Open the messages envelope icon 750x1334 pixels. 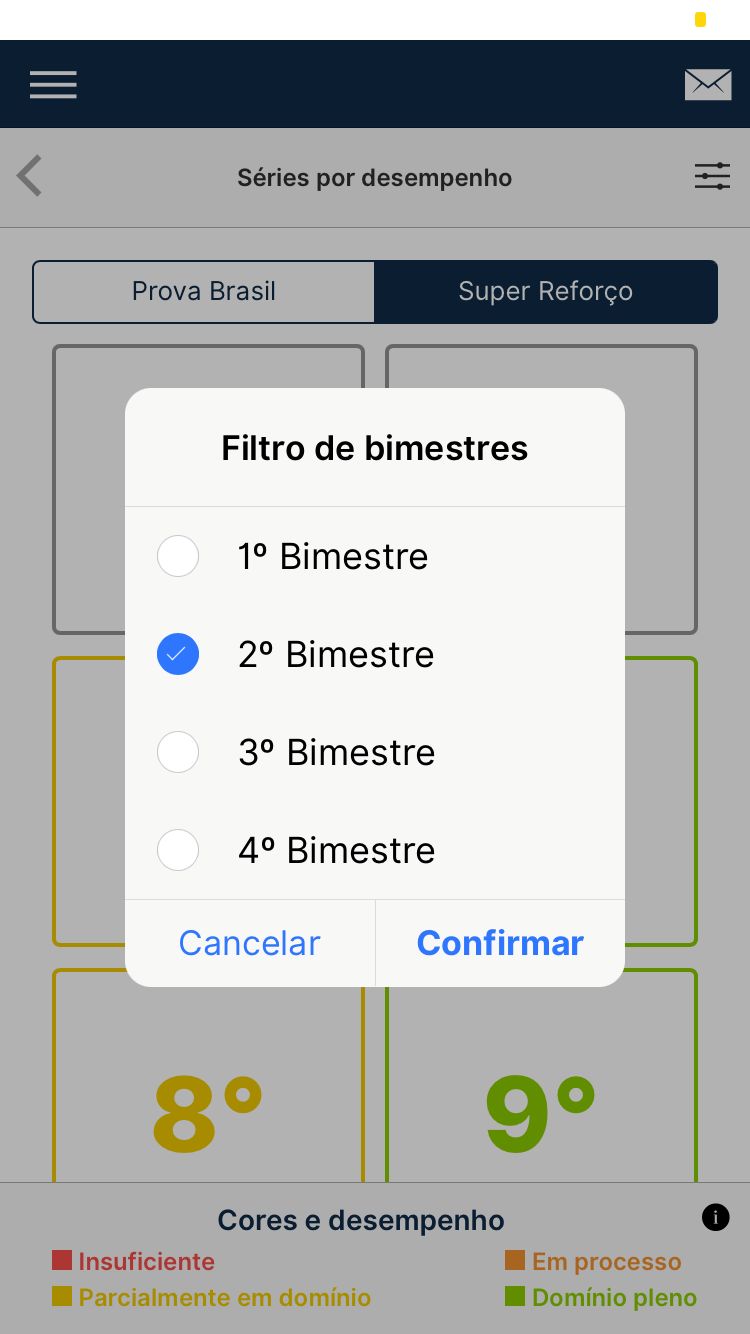click(708, 85)
